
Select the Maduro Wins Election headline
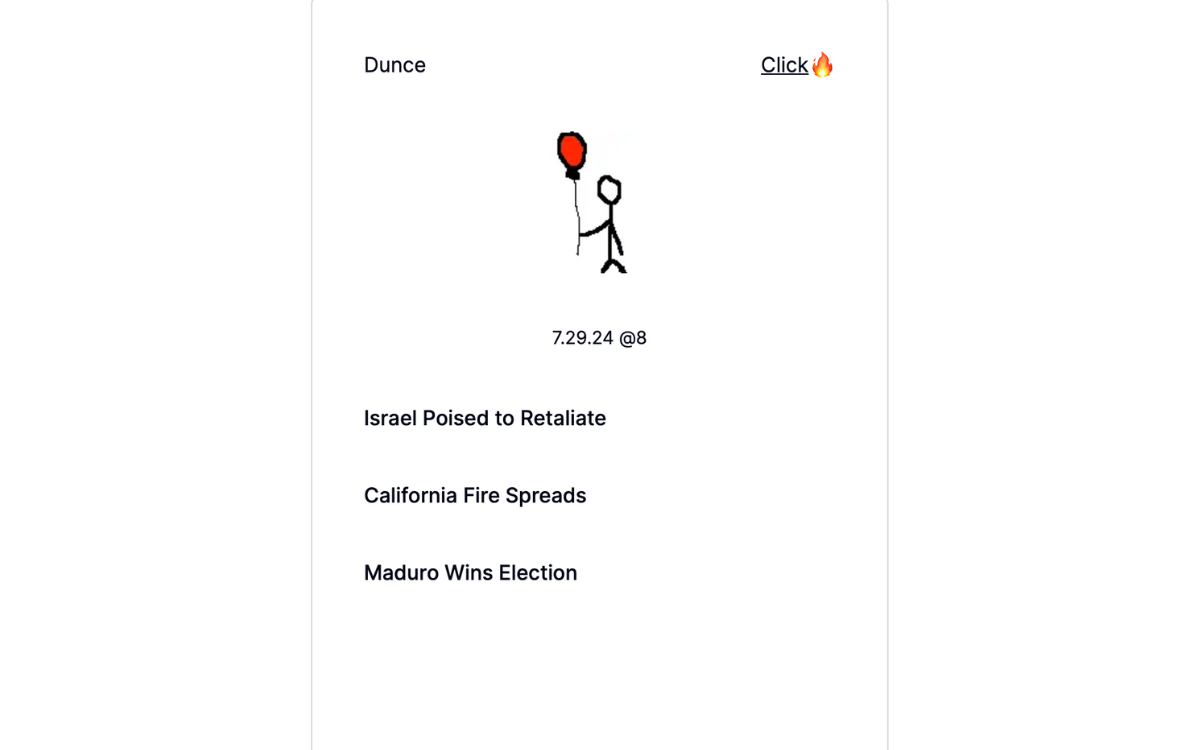click(x=470, y=573)
